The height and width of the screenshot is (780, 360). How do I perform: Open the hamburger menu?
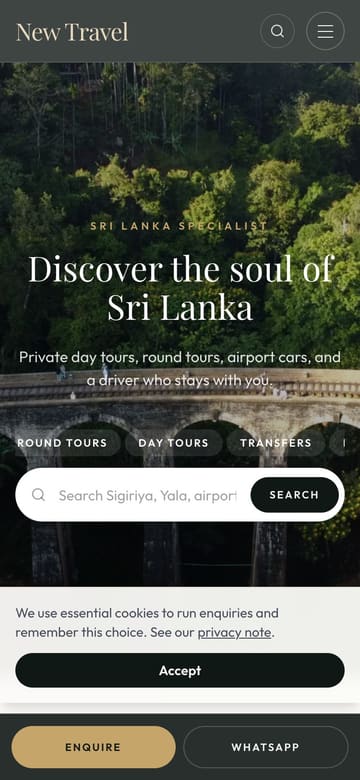(325, 31)
